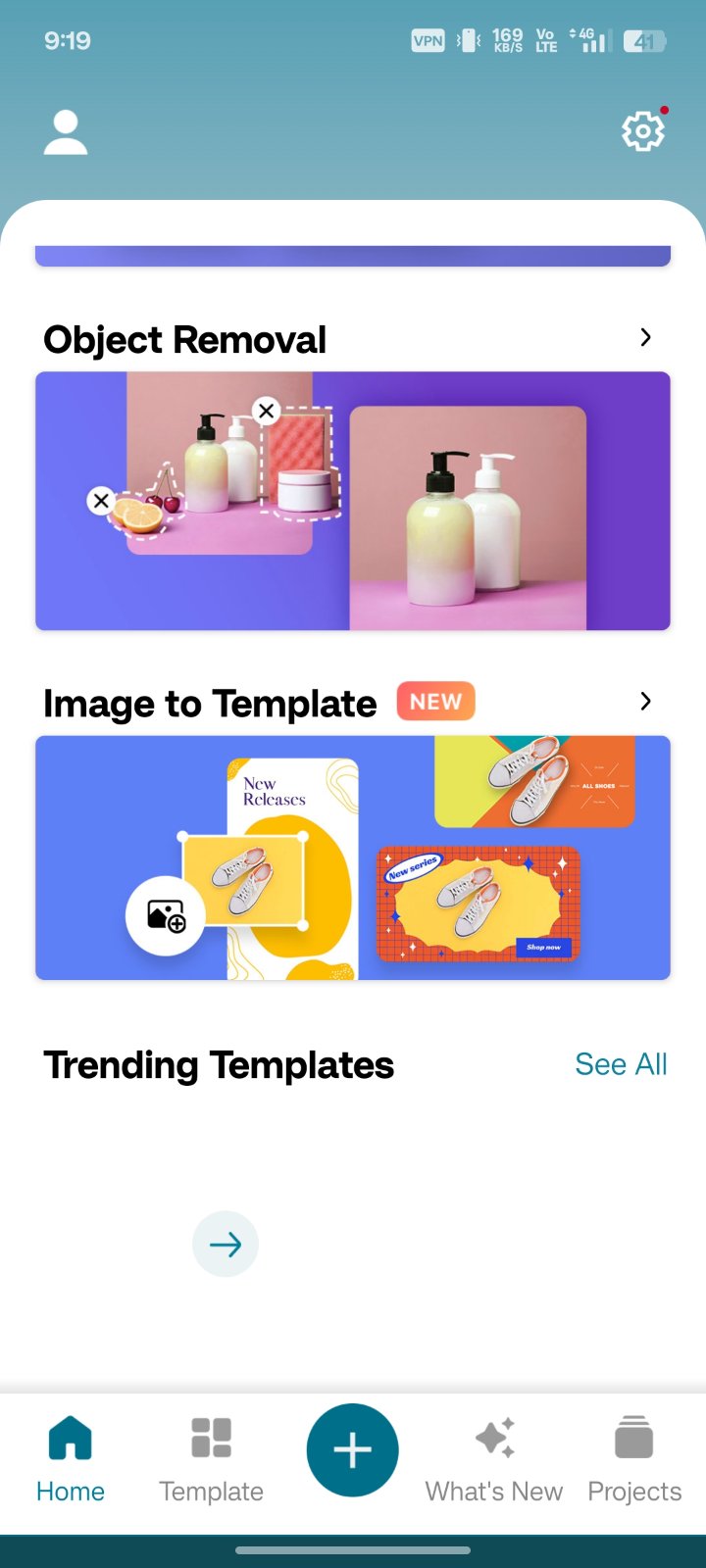Create a new project with the plus button
The image size is (706, 1568).
coord(353,1450)
